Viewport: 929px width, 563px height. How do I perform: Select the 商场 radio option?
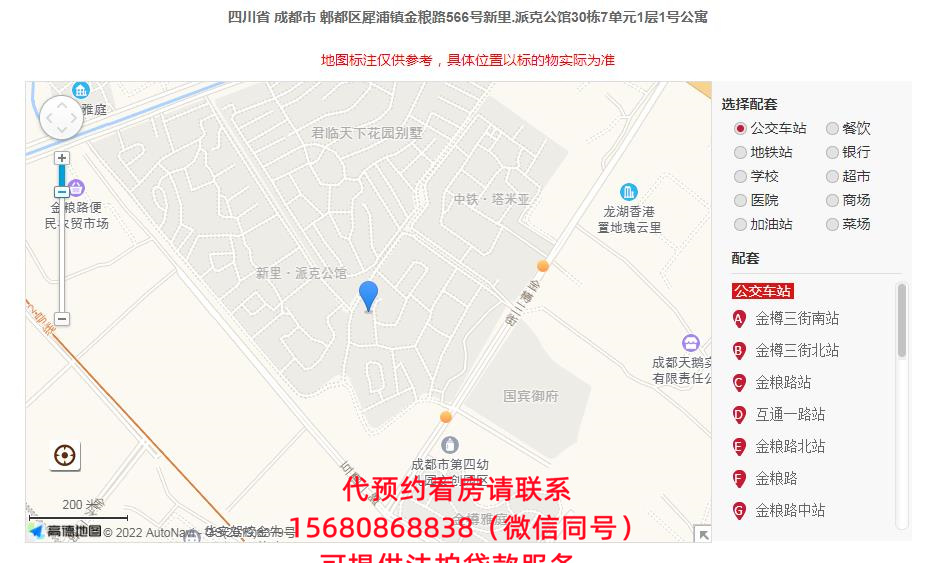click(832, 201)
